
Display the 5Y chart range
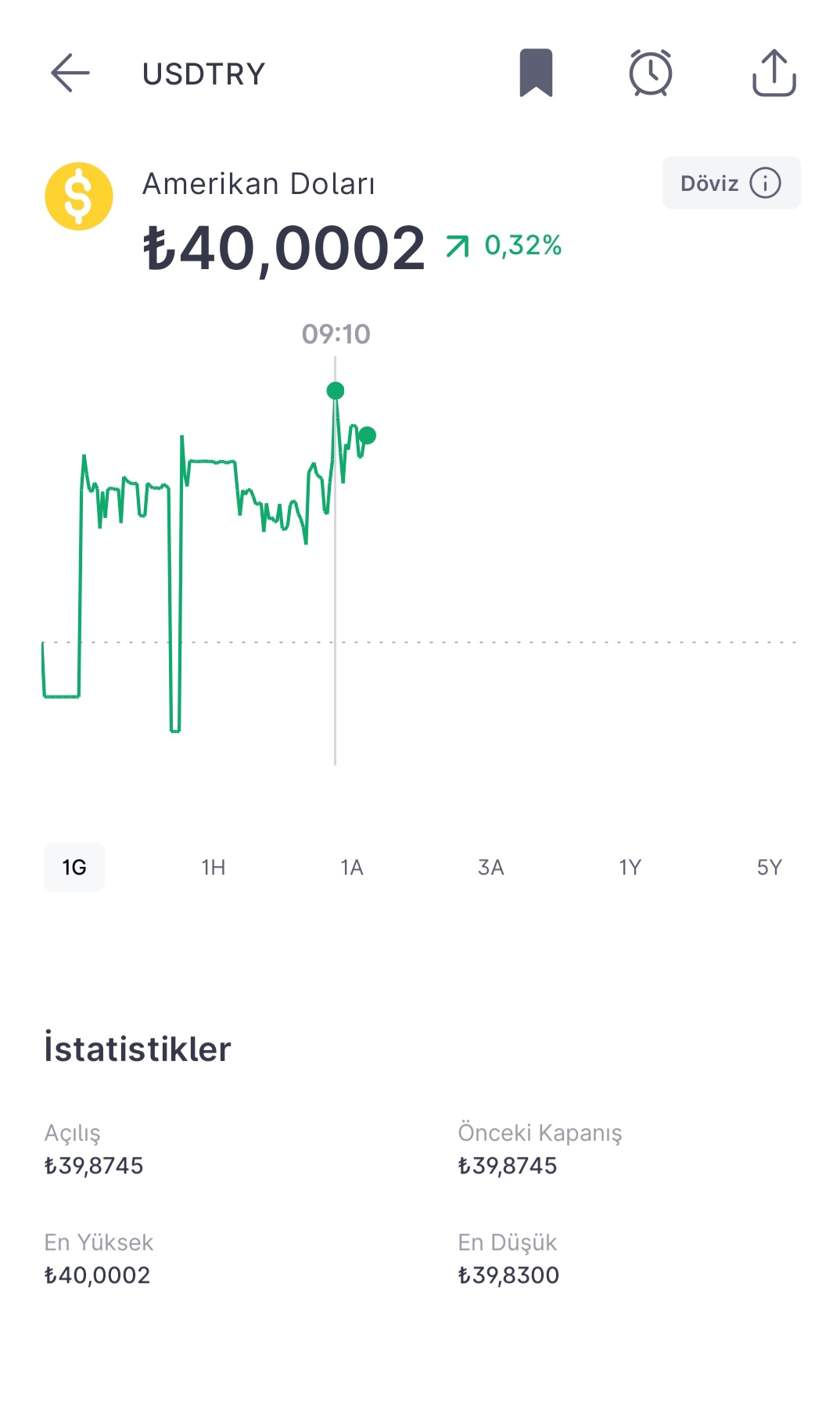tap(769, 867)
